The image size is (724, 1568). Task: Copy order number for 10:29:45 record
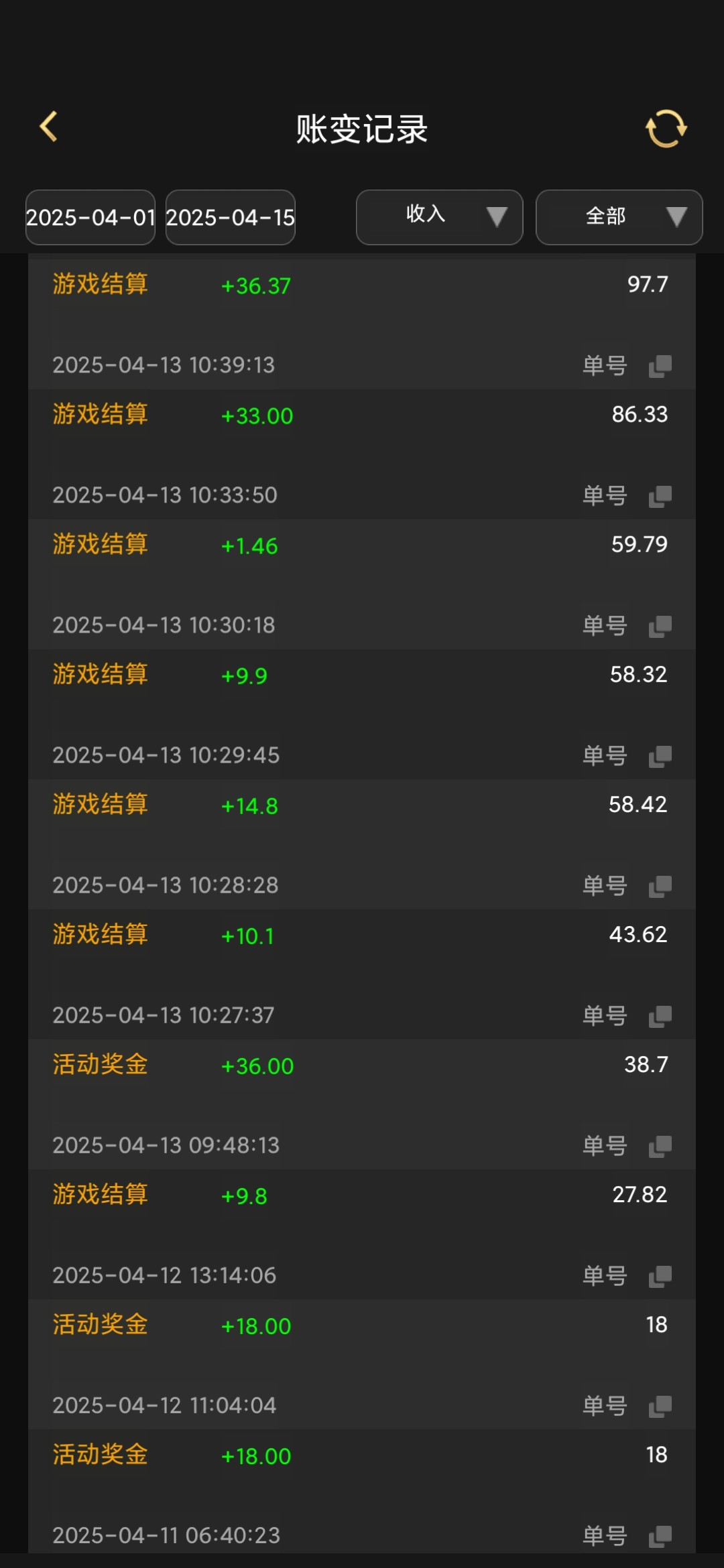pyautogui.click(x=660, y=756)
